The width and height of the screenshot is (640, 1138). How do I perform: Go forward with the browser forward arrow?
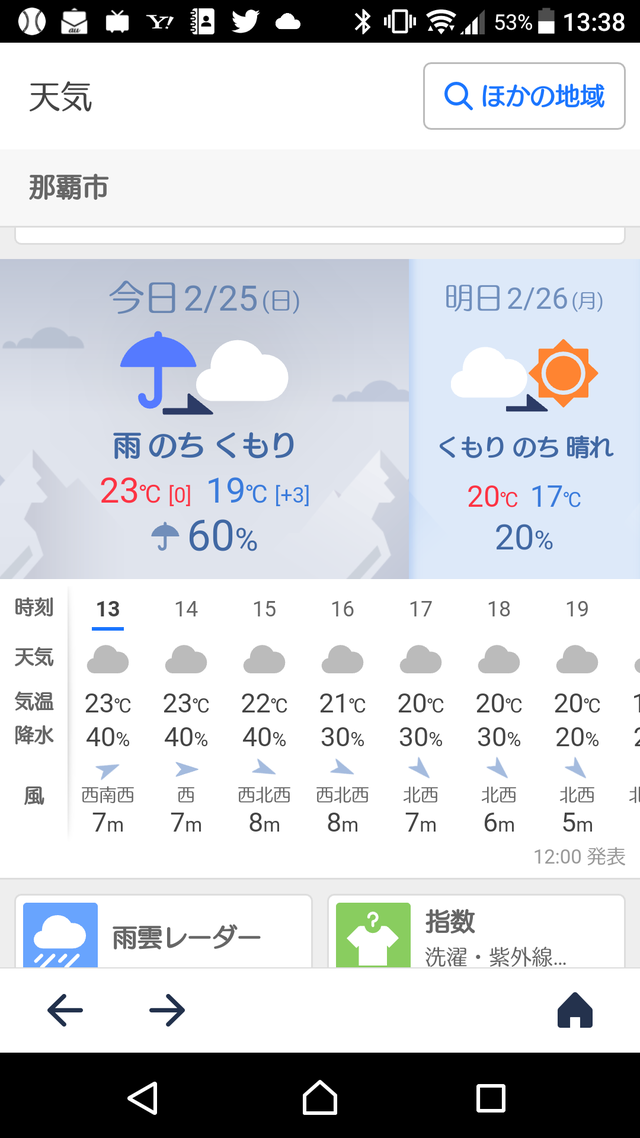(x=167, y=1010)
